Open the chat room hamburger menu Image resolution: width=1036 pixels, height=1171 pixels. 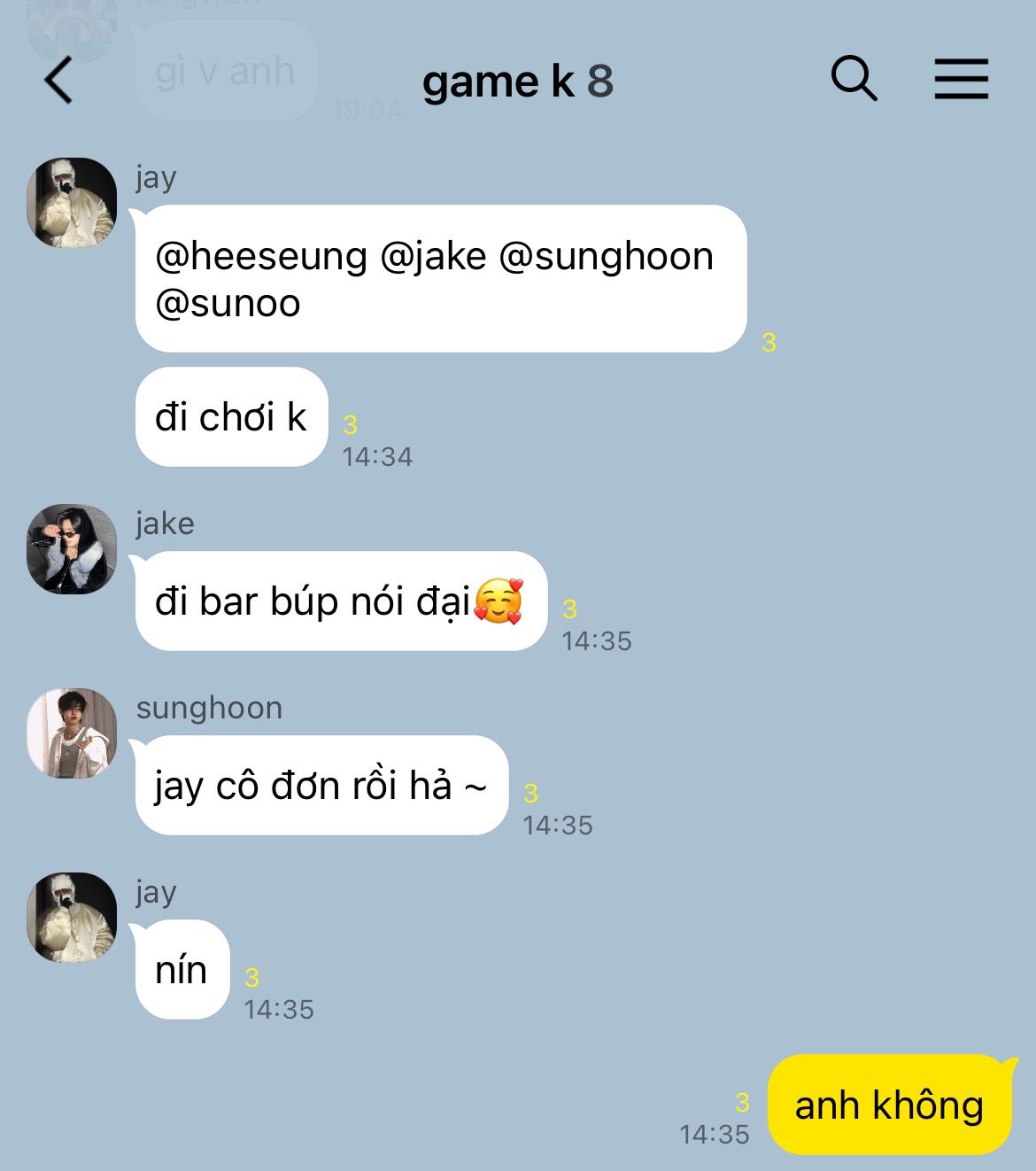[x=961, y=79]
